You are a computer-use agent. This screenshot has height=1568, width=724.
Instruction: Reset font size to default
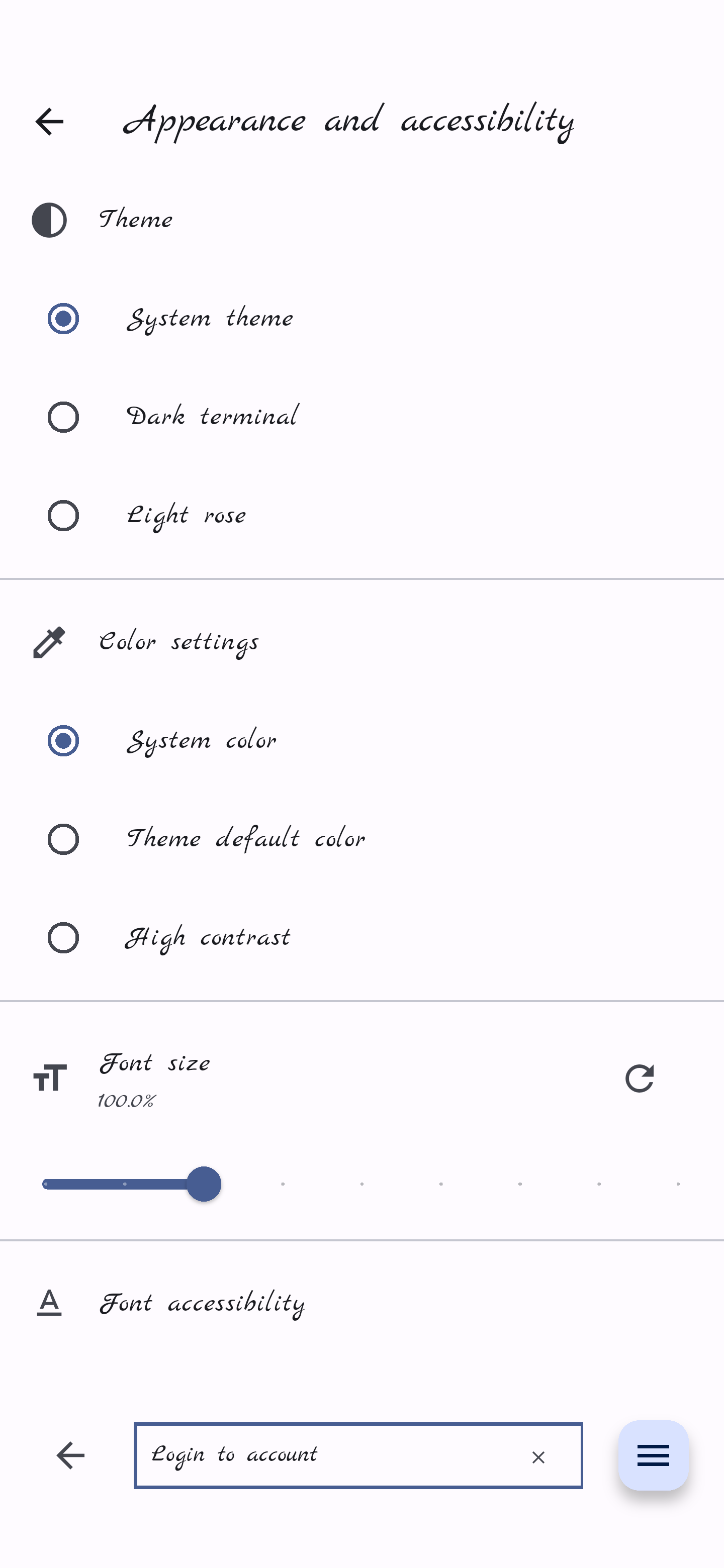point(640,1079)
